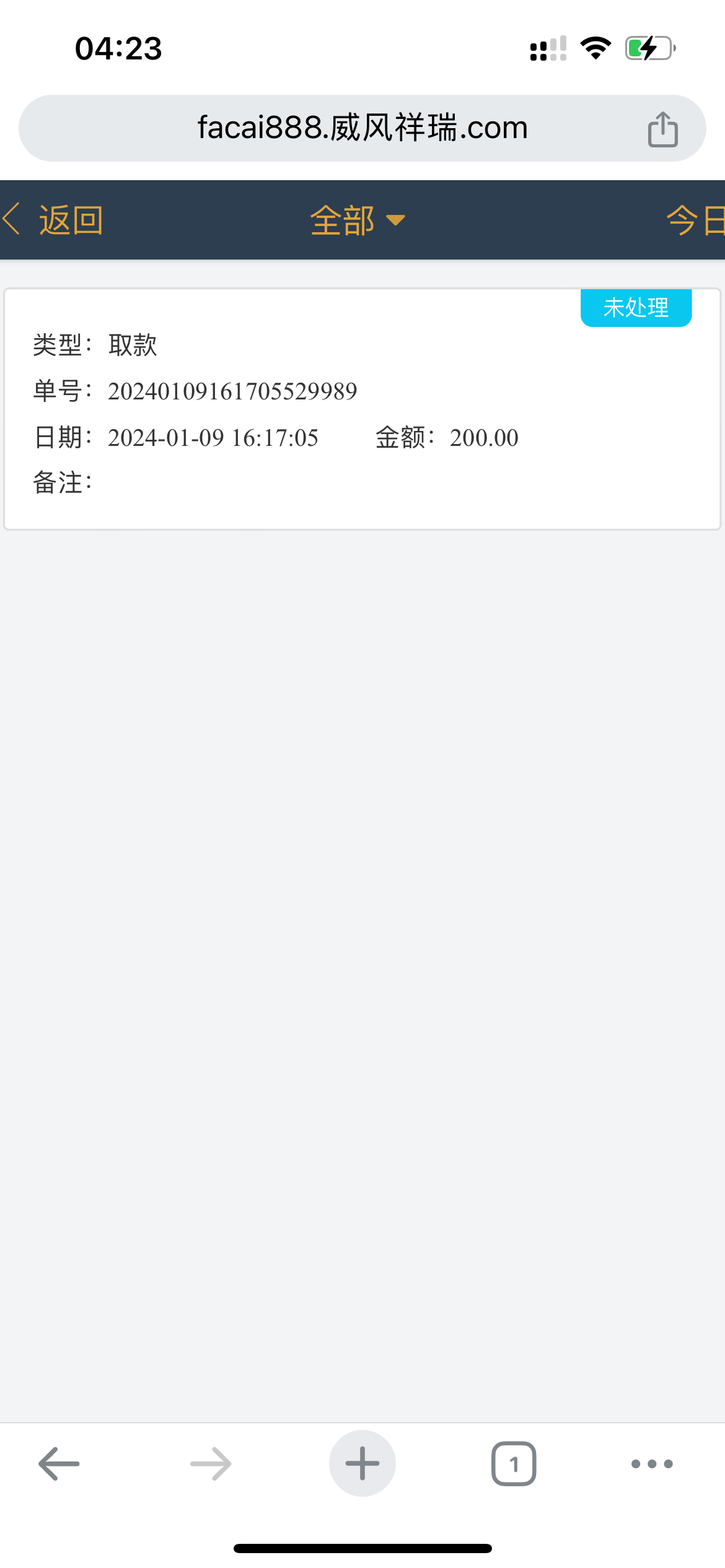Open the 取款 record numbered 20240109161705529989
This screenshot has width=725, height=1568.
[x=362, y=409]
